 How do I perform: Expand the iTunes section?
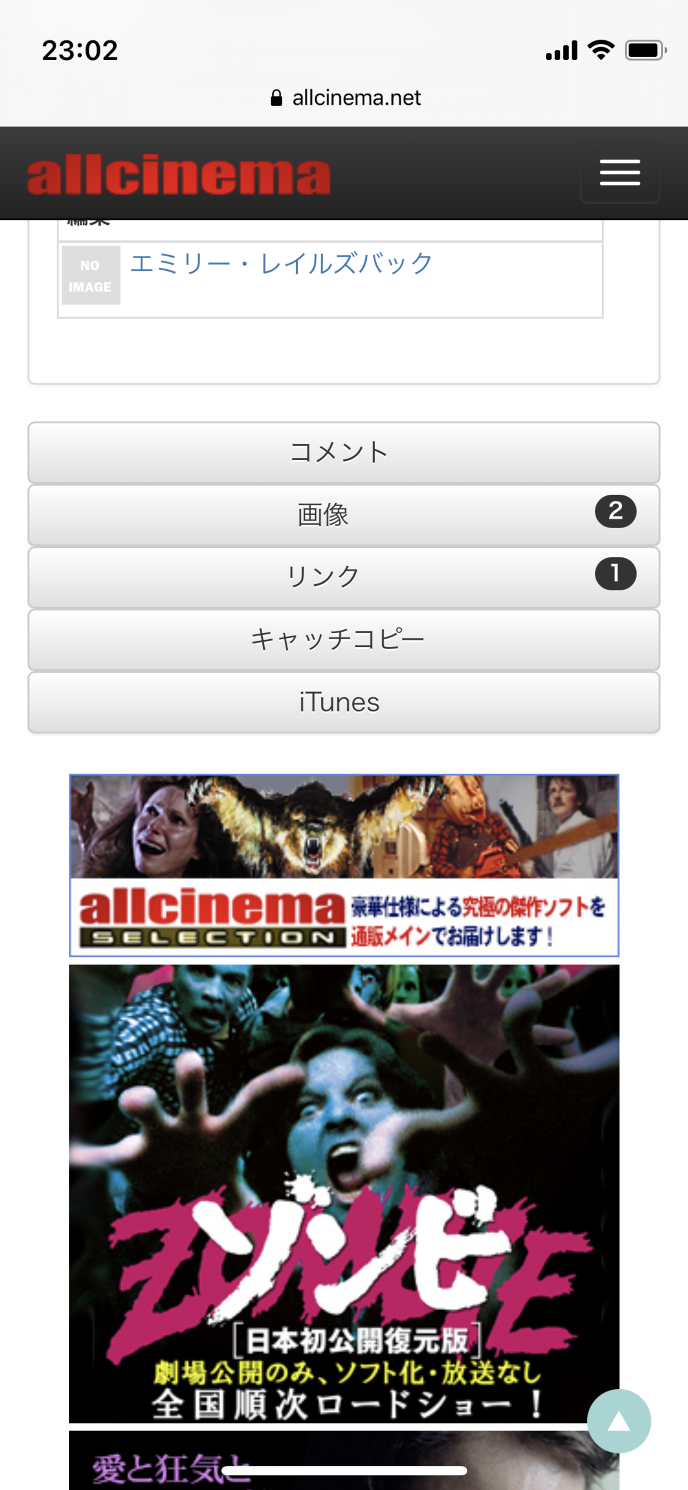pyautogui.click(x=343, y=702)
